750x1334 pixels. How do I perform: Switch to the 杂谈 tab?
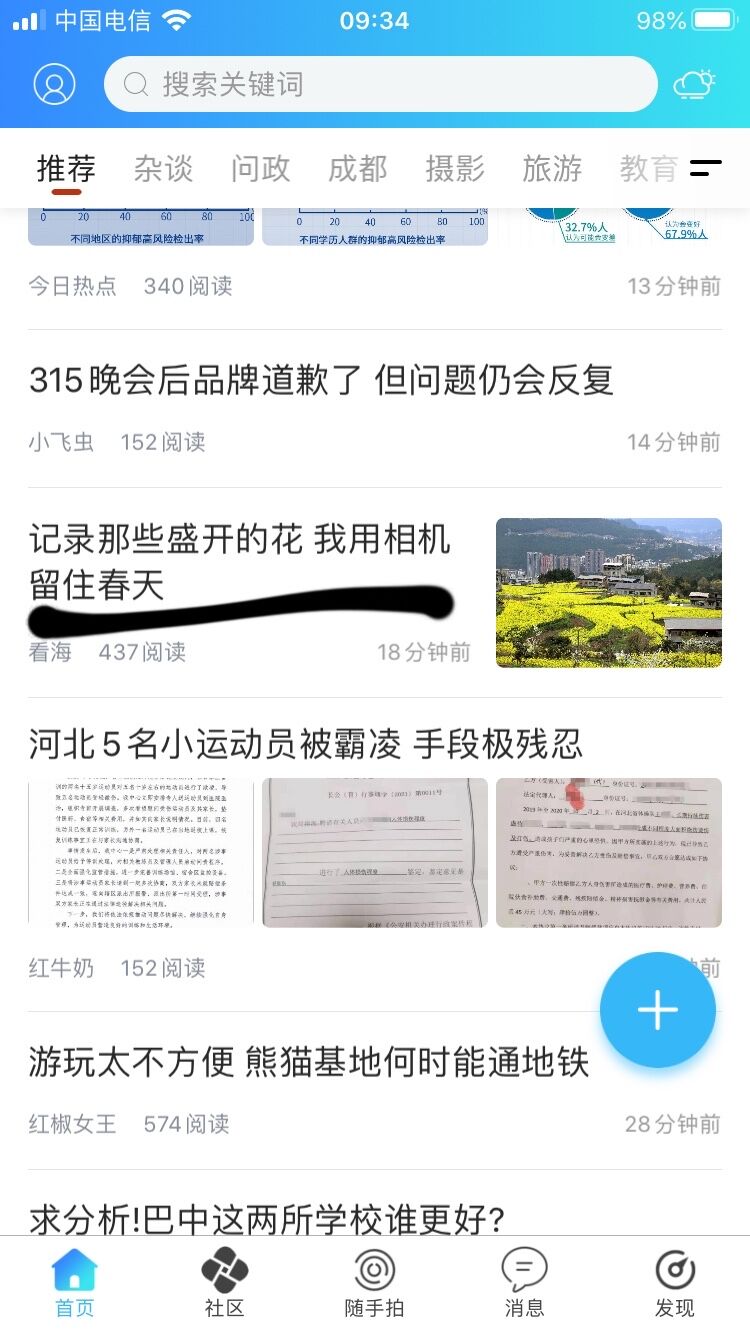pos(163,169)
